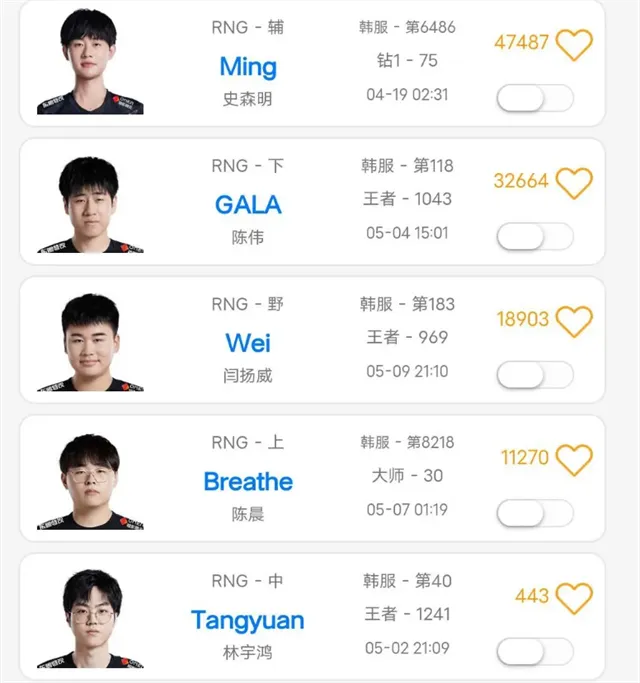Screen dimensions: 640x683
Task: Open GALA's player details
Action: (248, 205)
